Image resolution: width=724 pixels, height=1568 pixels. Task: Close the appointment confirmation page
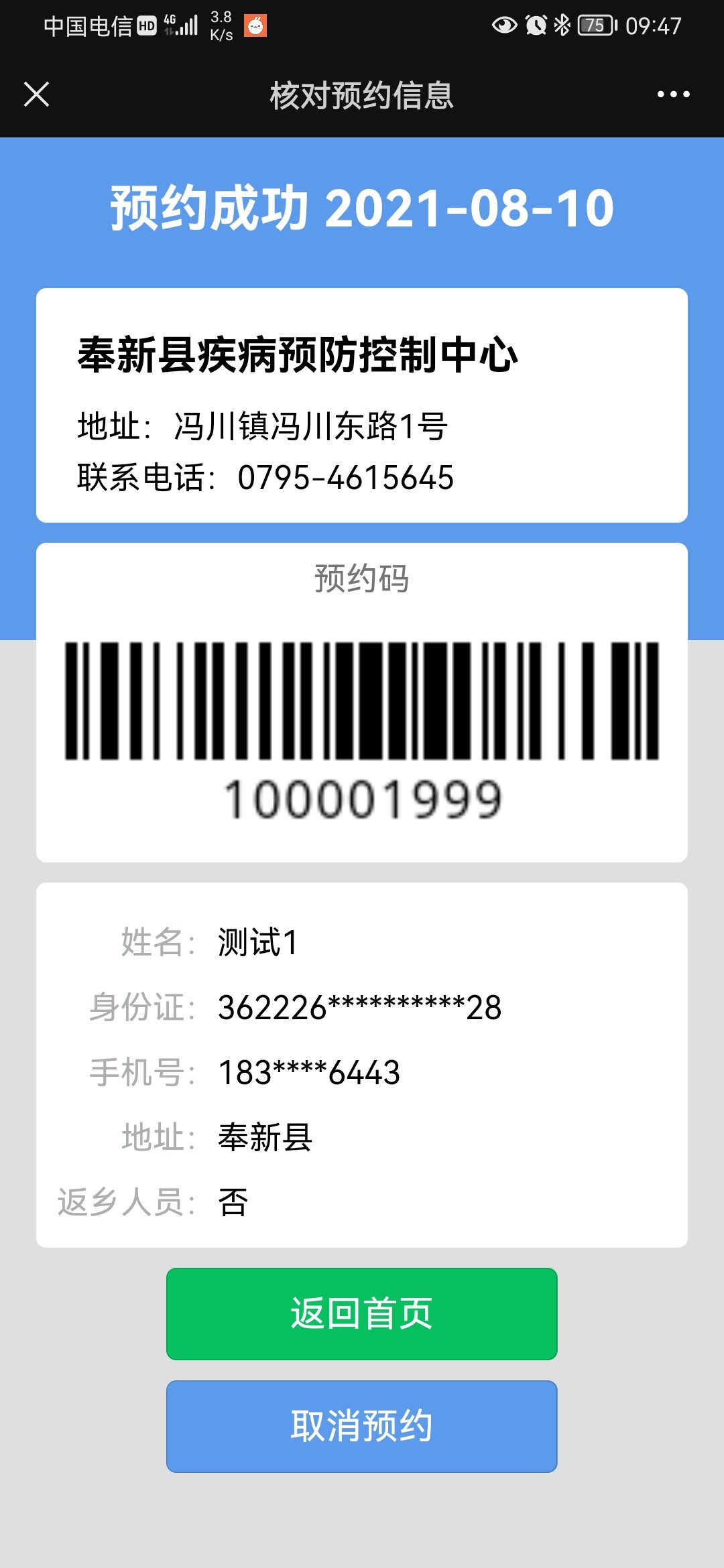coord(36,94)
